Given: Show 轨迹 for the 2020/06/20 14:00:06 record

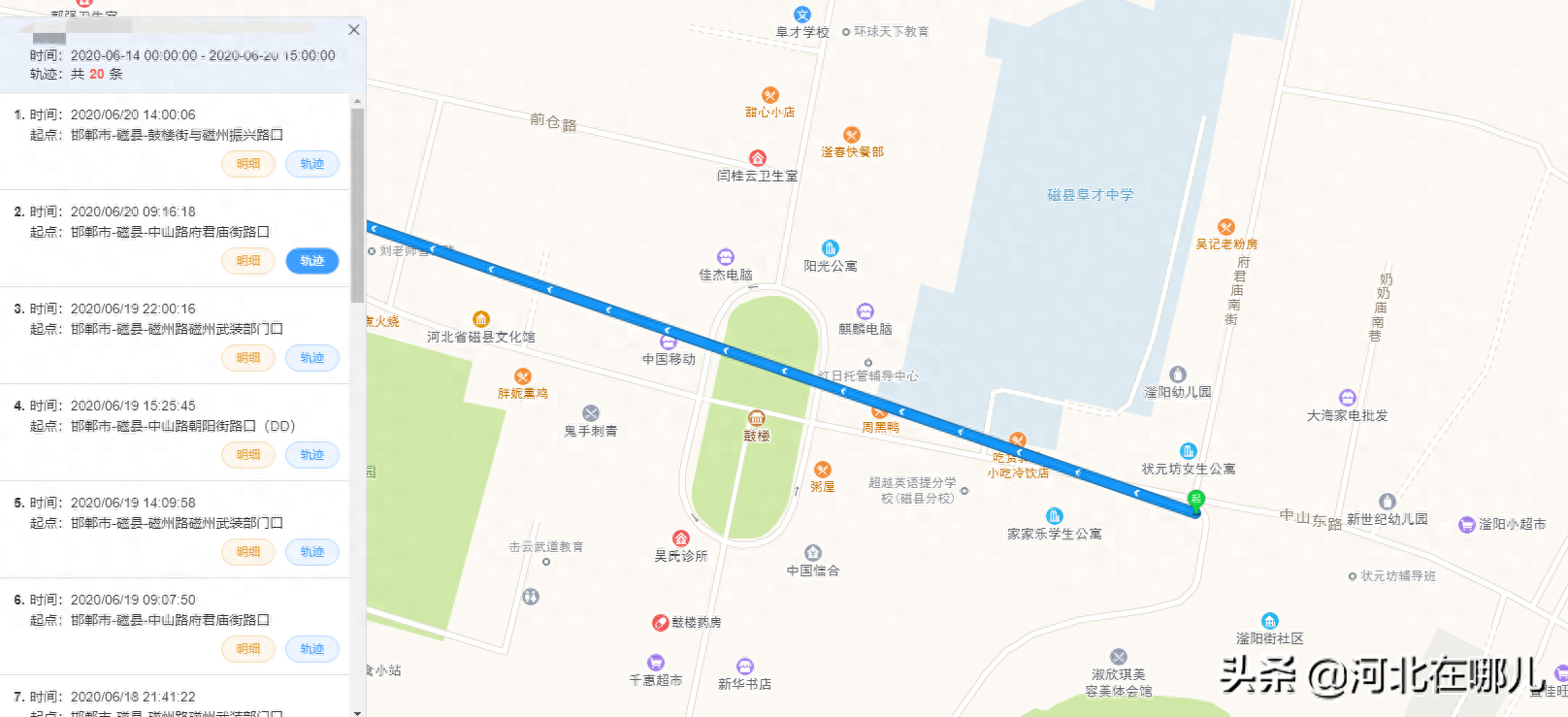Looking at the screenshot, I should point(311,164).
